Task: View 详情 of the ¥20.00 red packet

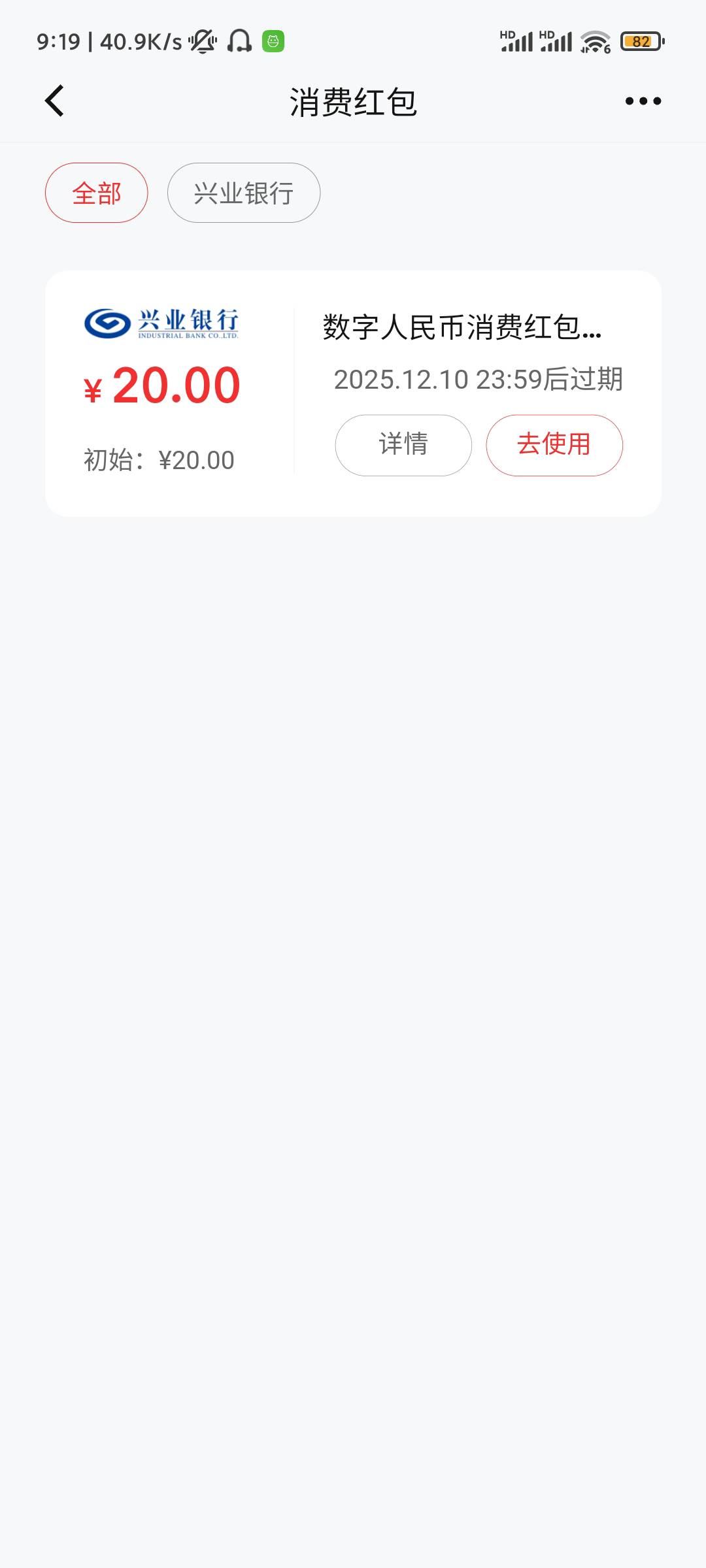Action: pyautogui.click(x=403, y=445)
